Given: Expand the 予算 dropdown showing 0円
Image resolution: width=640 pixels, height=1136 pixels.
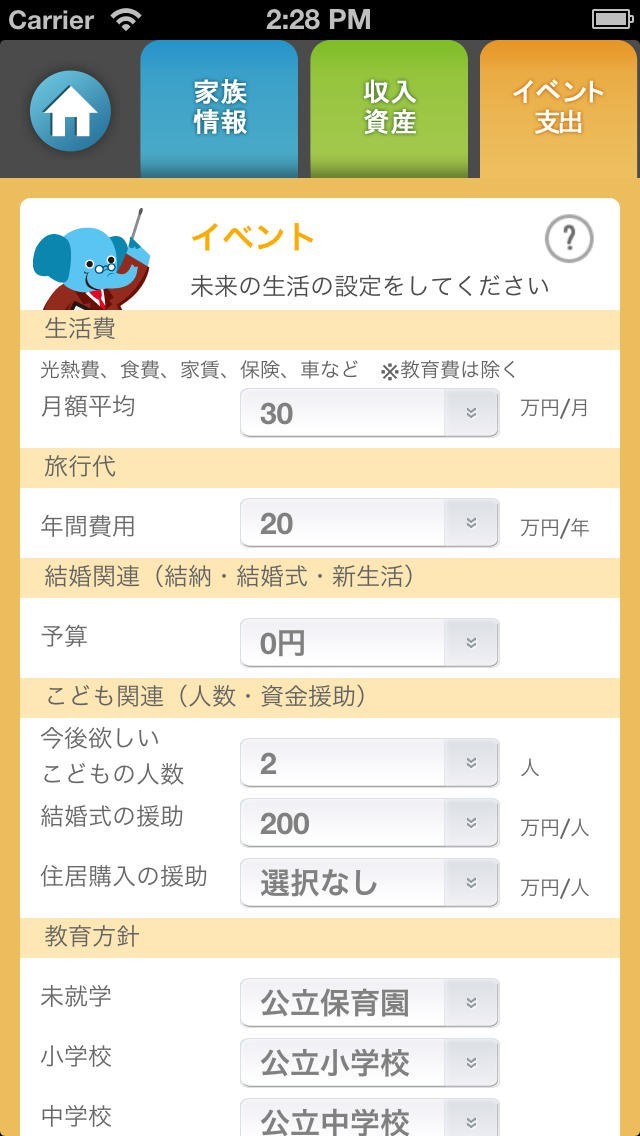Looking at the screenshot, I should point(369,643).
